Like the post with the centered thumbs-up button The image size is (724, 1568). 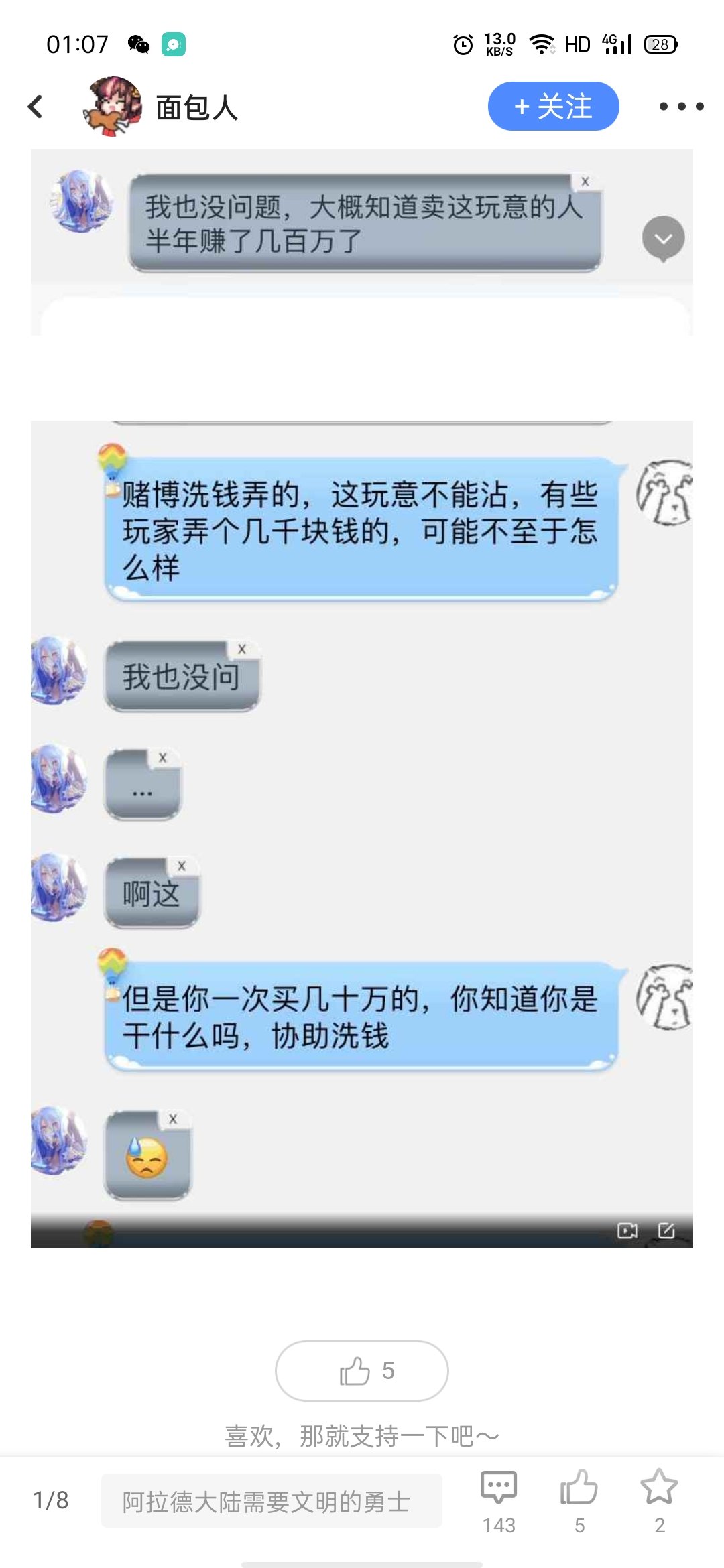tap(362, 1370)
